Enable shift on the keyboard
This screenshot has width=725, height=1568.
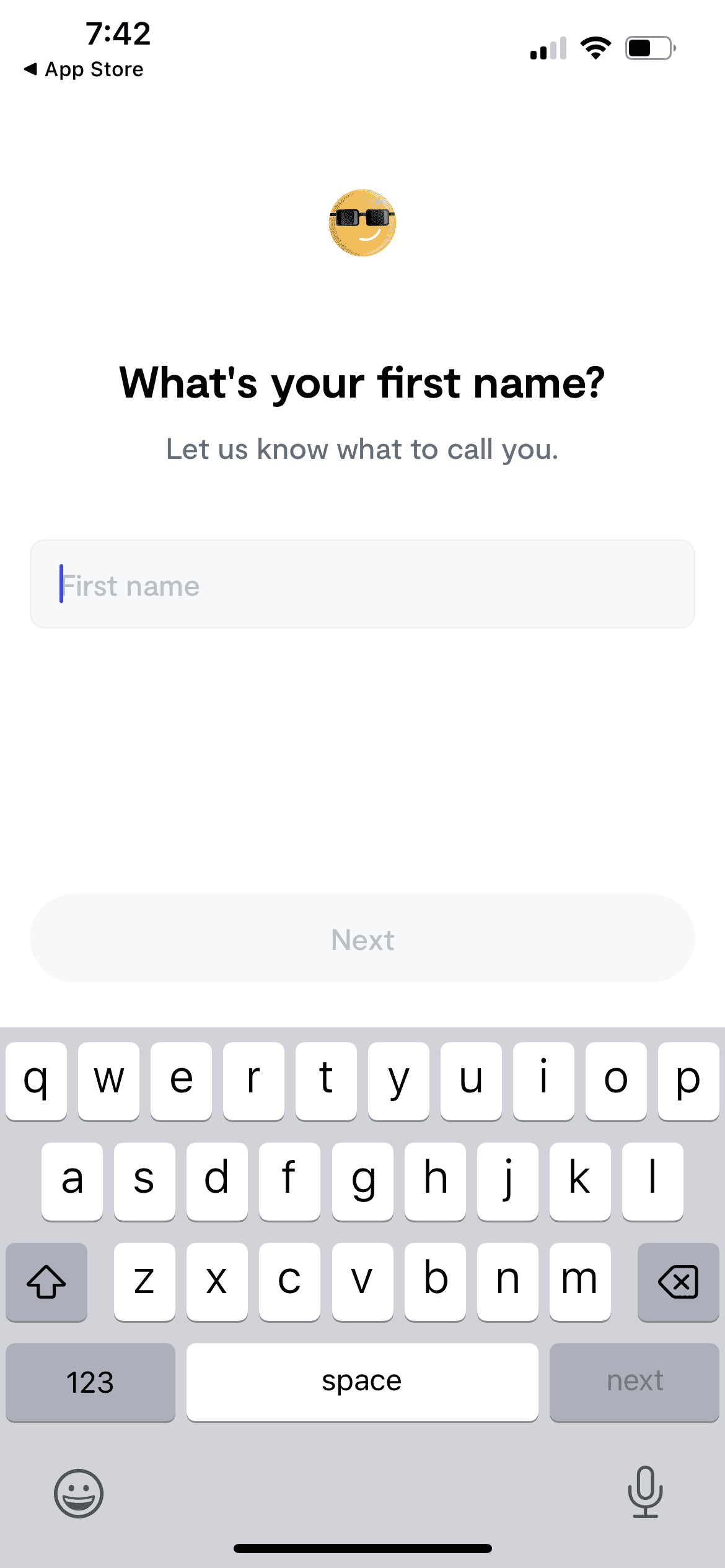[x=46, y=1281]
